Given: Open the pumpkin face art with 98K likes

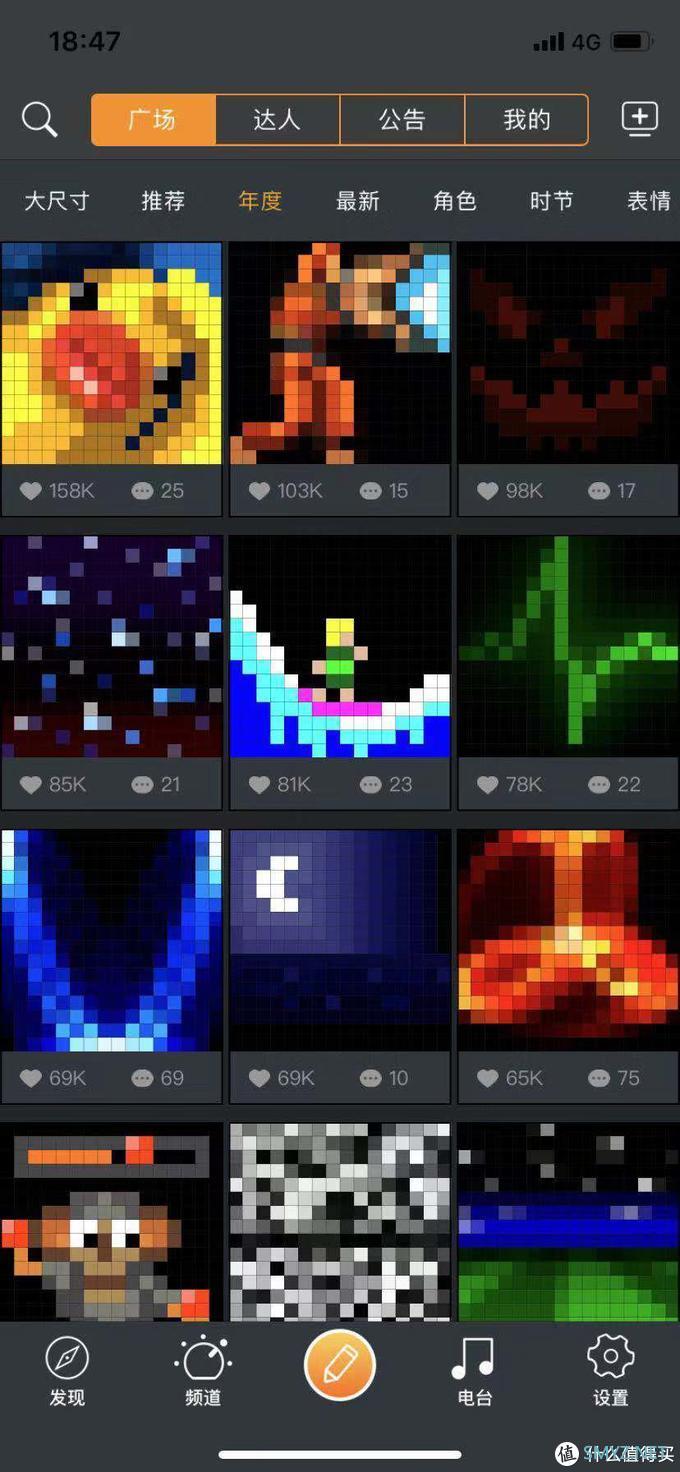Looking at the screenshot, I should pyautogui.click(x=568, y=354).
